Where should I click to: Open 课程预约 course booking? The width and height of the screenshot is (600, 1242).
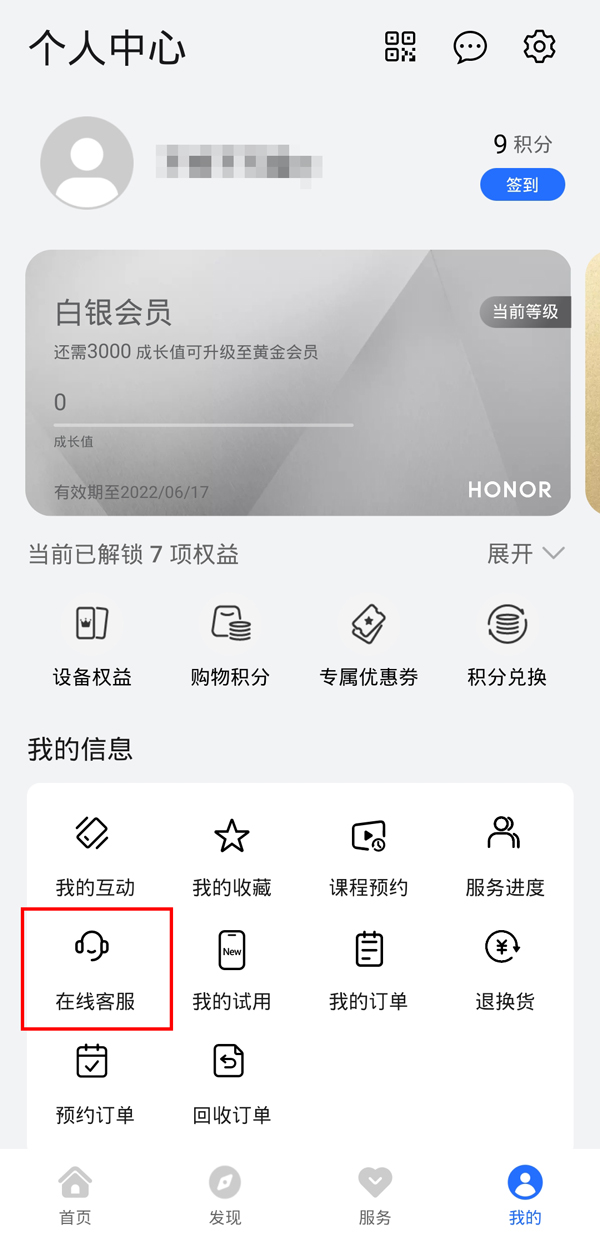[368, 855]
